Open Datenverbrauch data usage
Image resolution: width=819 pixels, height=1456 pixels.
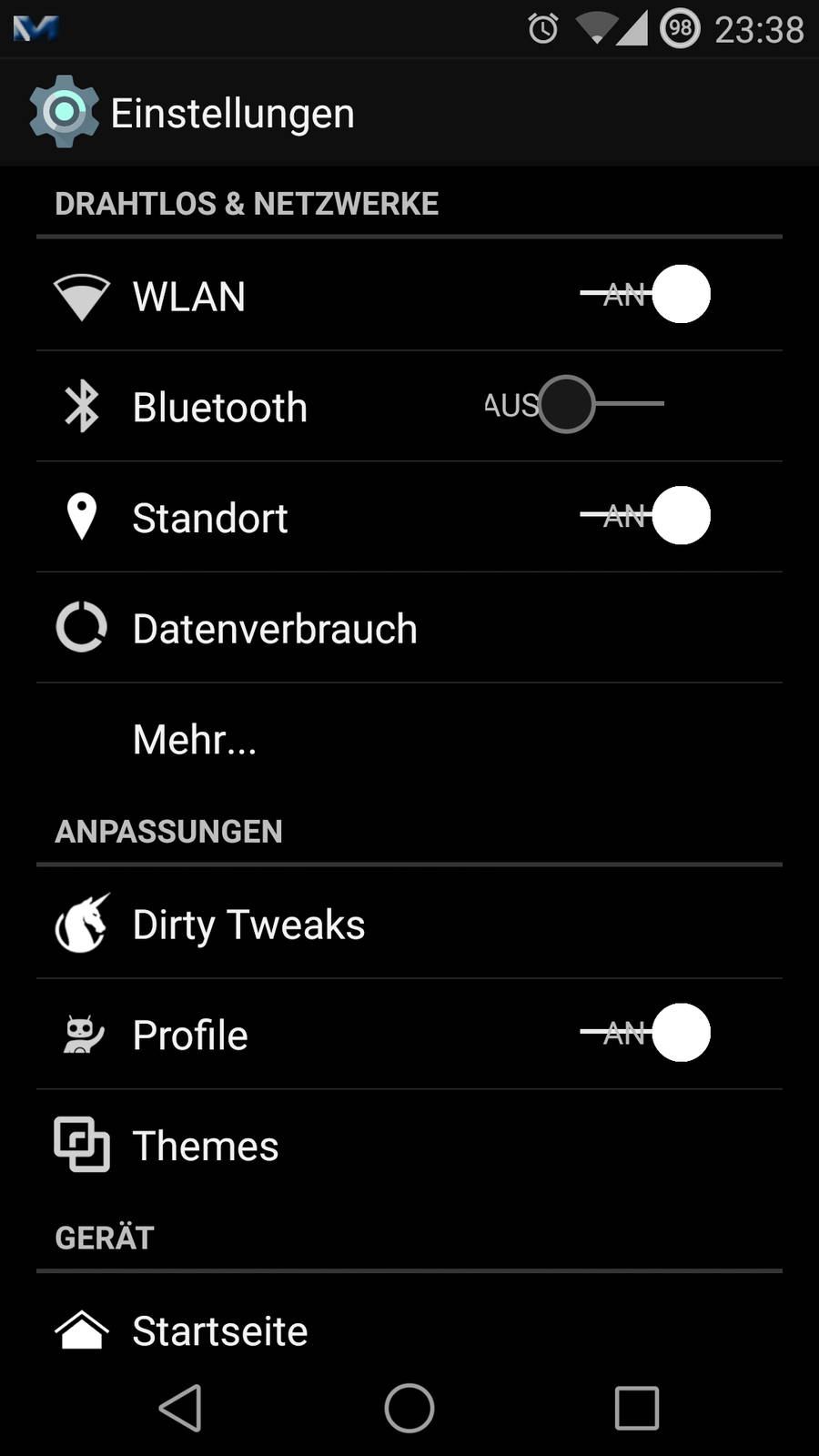click(x=275, y=629)
